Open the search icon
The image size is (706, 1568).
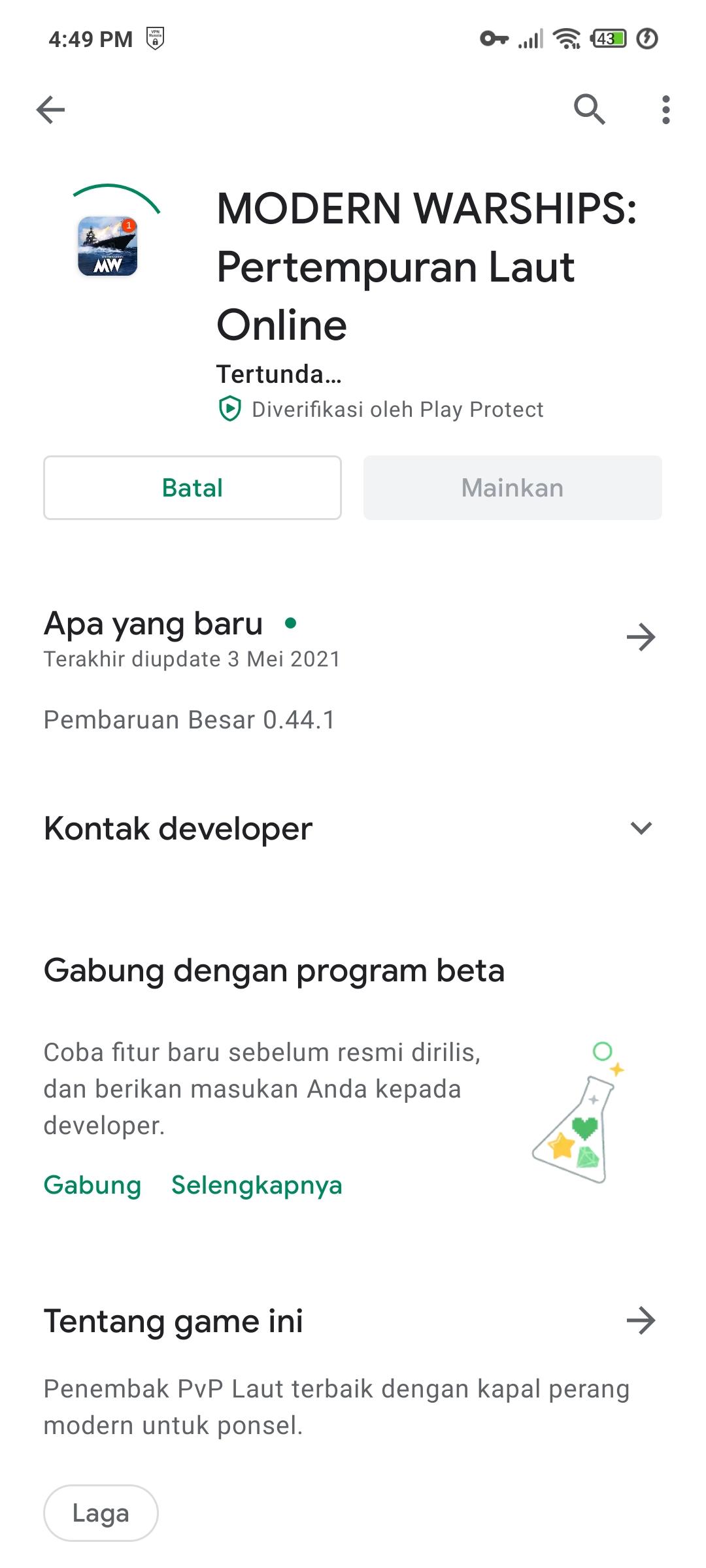589,109
